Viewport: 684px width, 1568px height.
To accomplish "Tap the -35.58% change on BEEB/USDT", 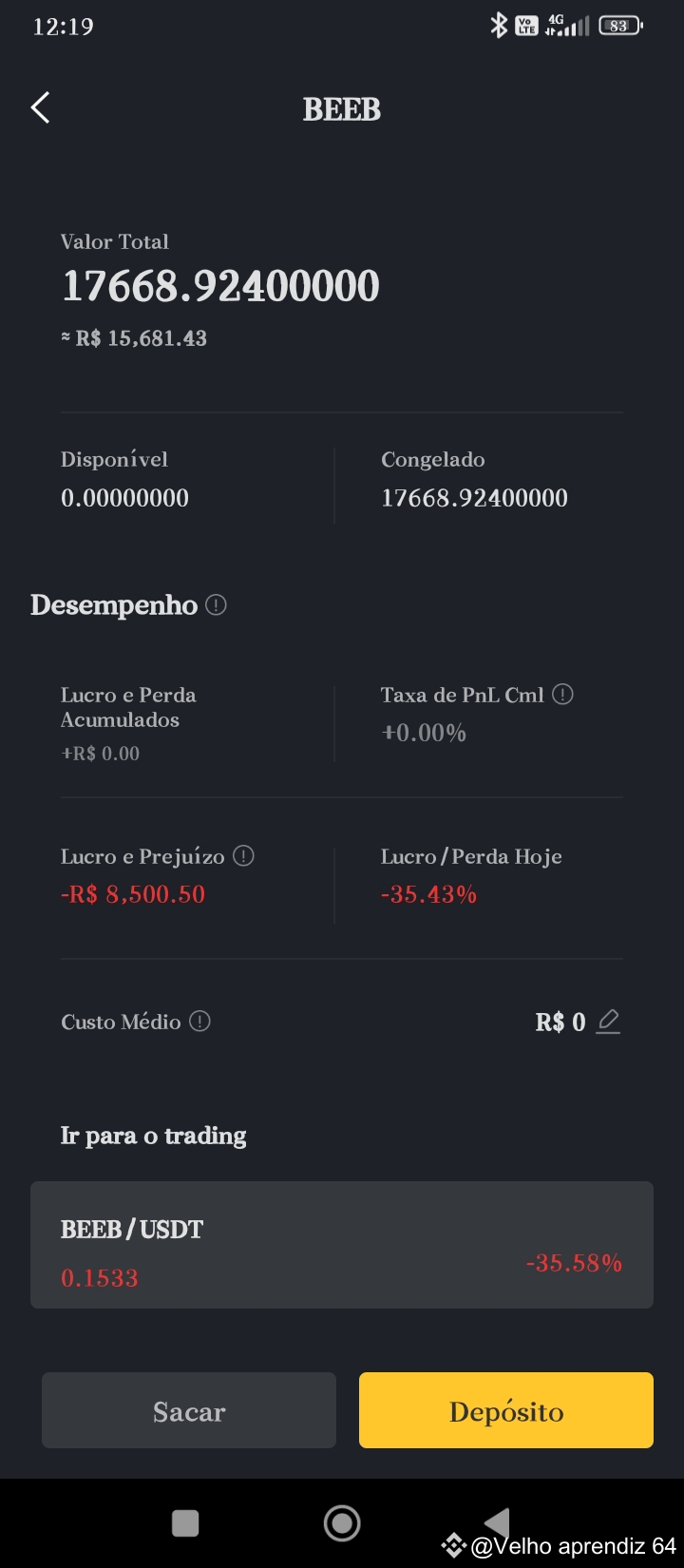I will pyautogui.click(x=574, y=1263).
